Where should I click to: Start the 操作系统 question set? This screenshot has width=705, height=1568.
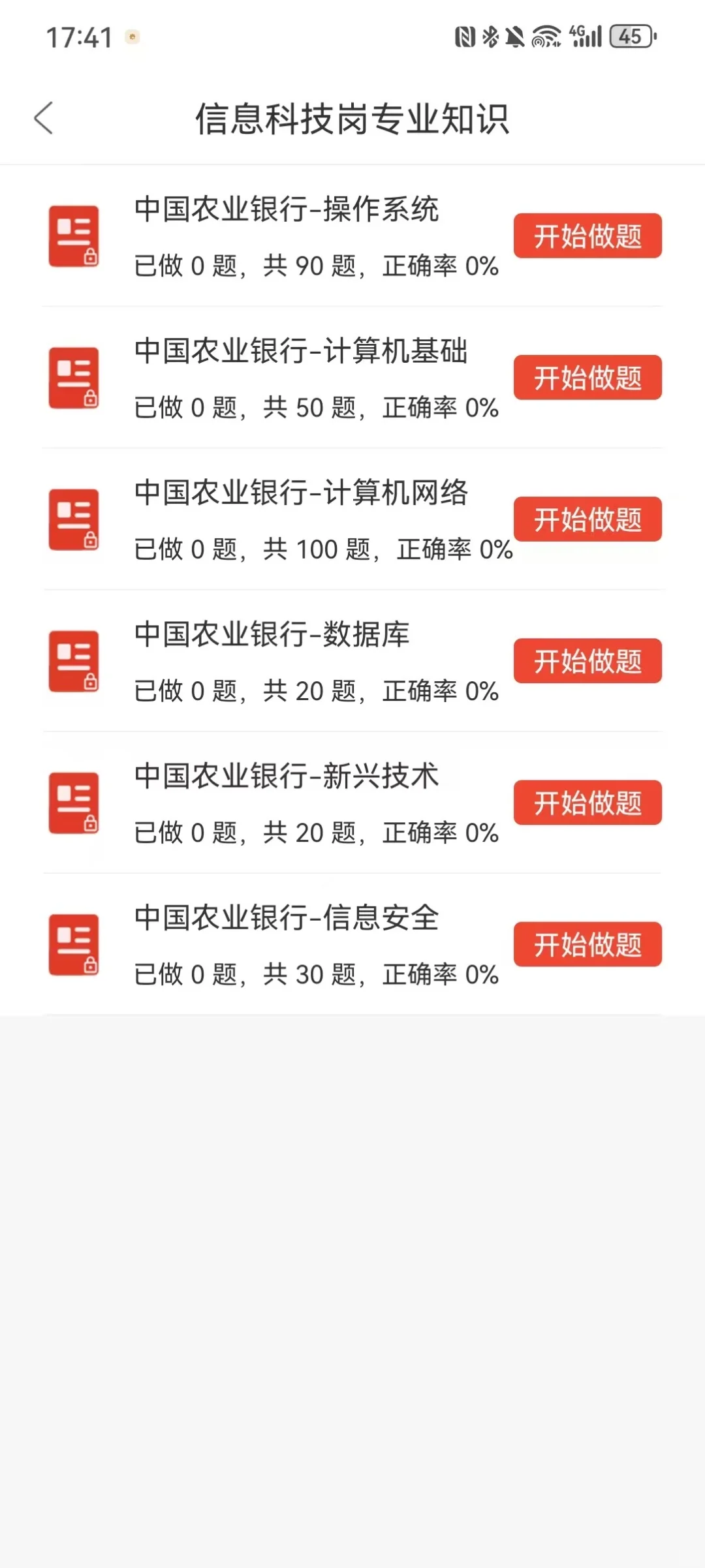587,236
